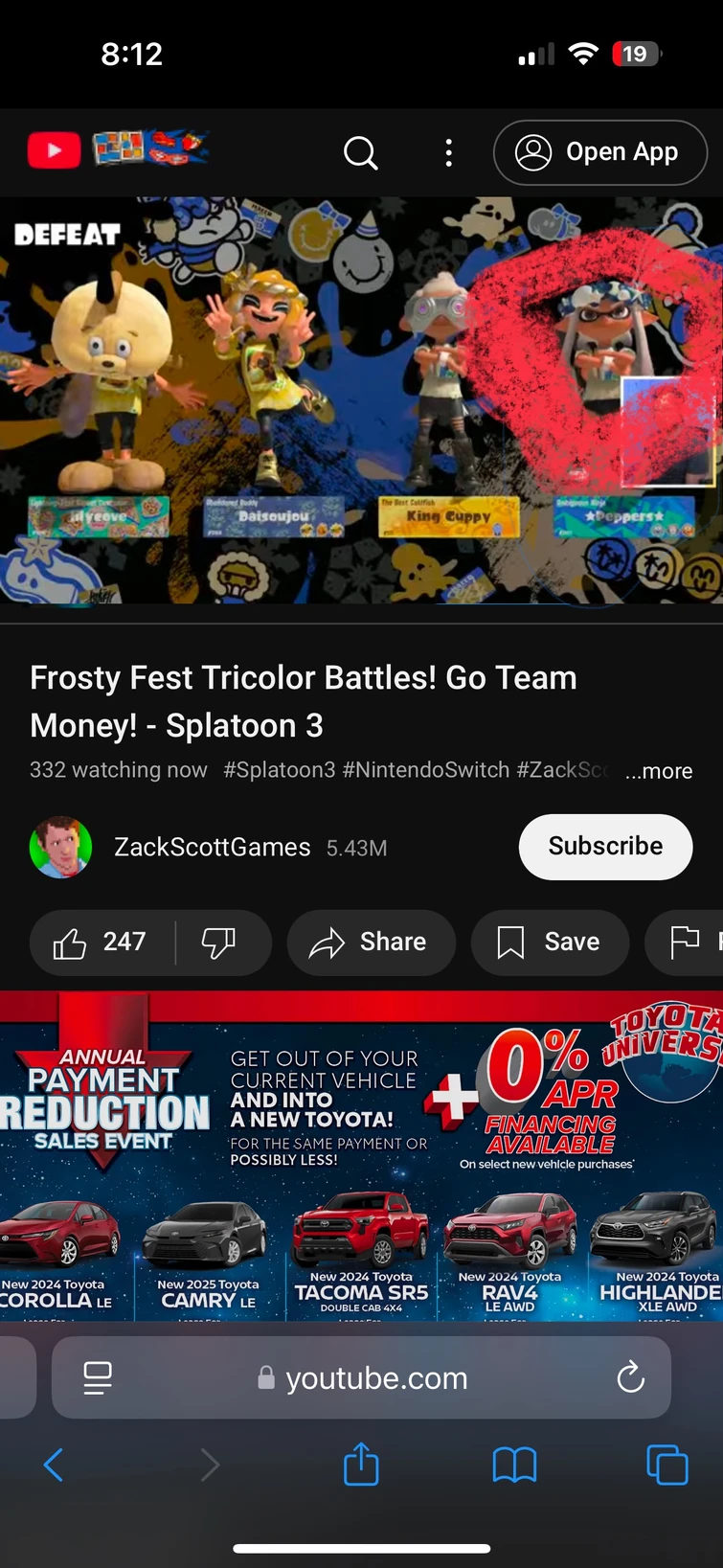This screenshot has width=723, height=1568.
Task: View all open Safari tabs
Action: click(x=667, y=1465)
